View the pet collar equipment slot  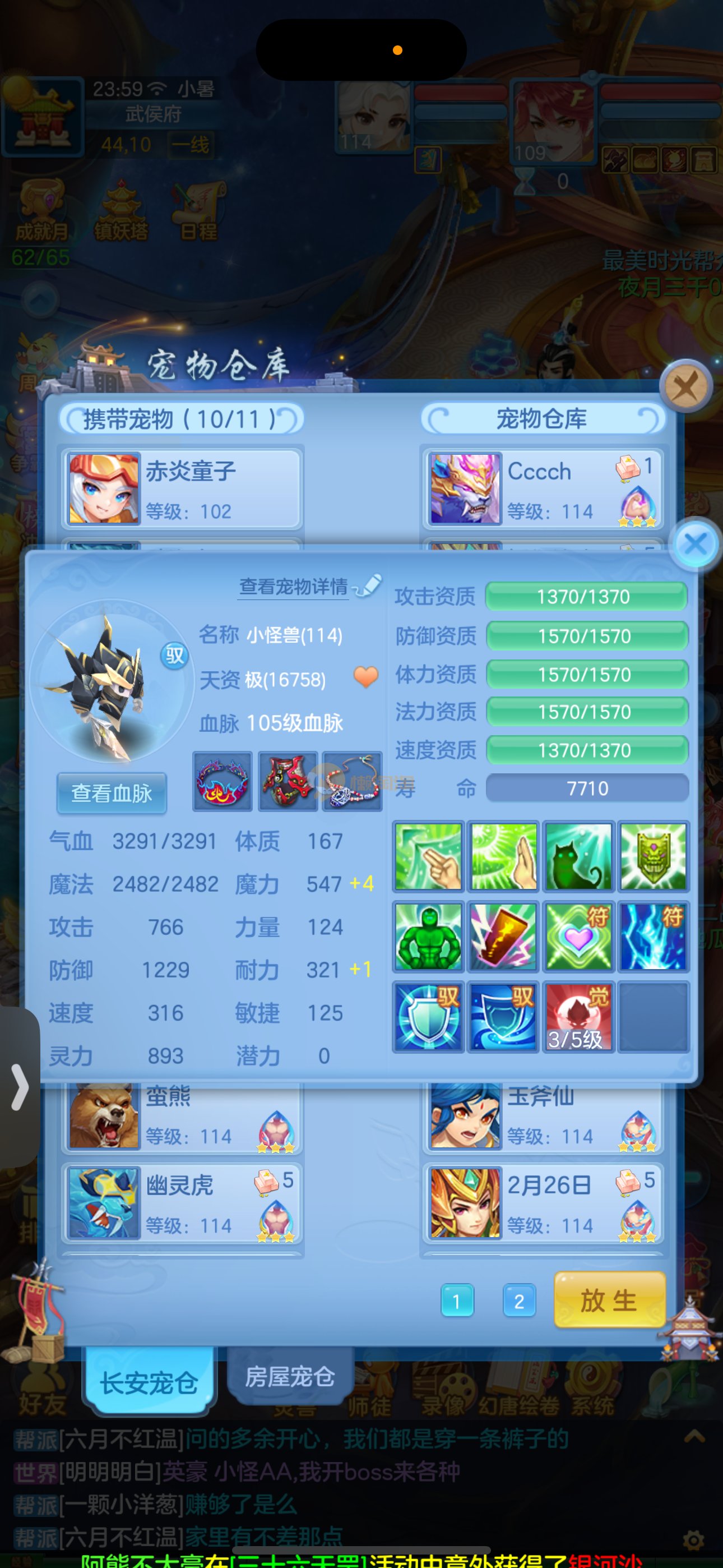pos(222,781)
